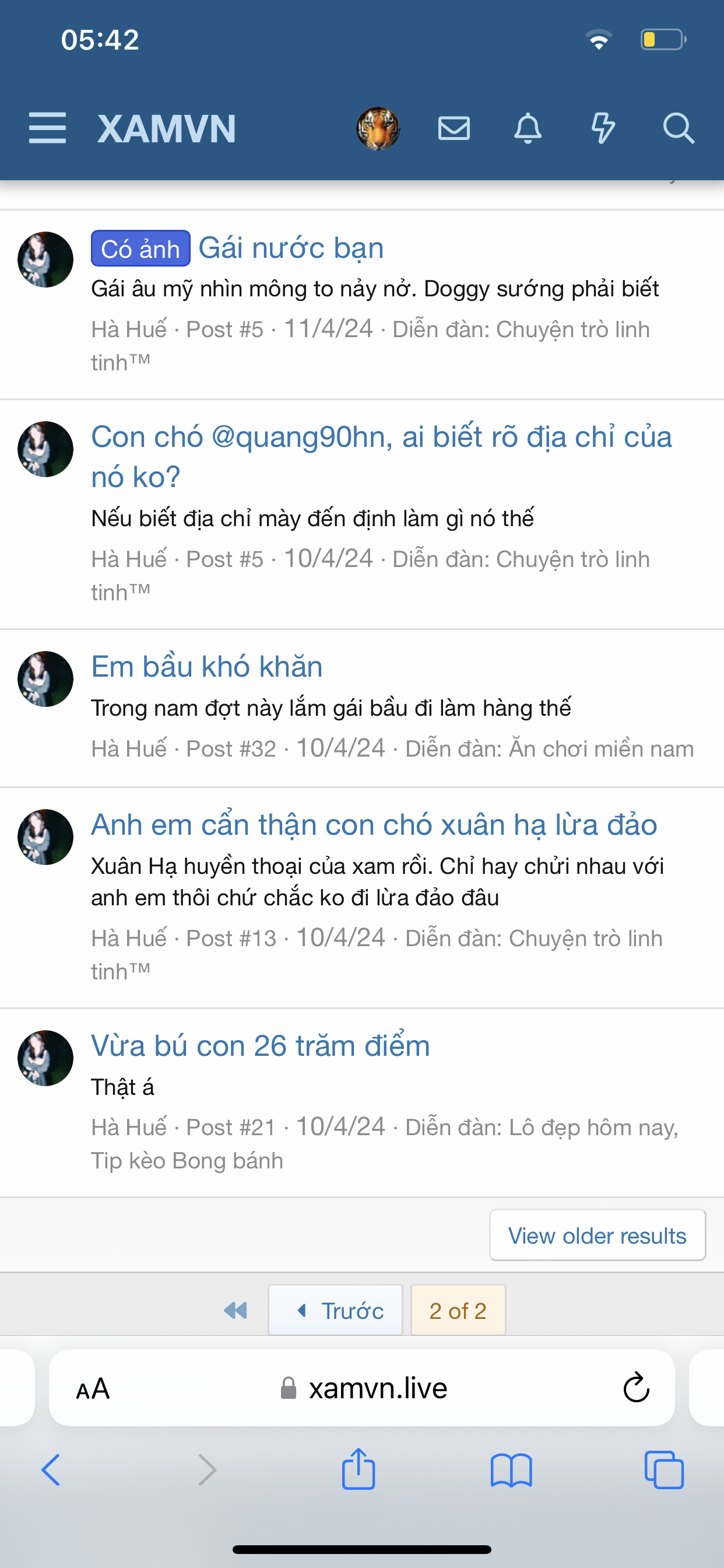Open the hamburger menu
724x1568 pixels.
47,128
